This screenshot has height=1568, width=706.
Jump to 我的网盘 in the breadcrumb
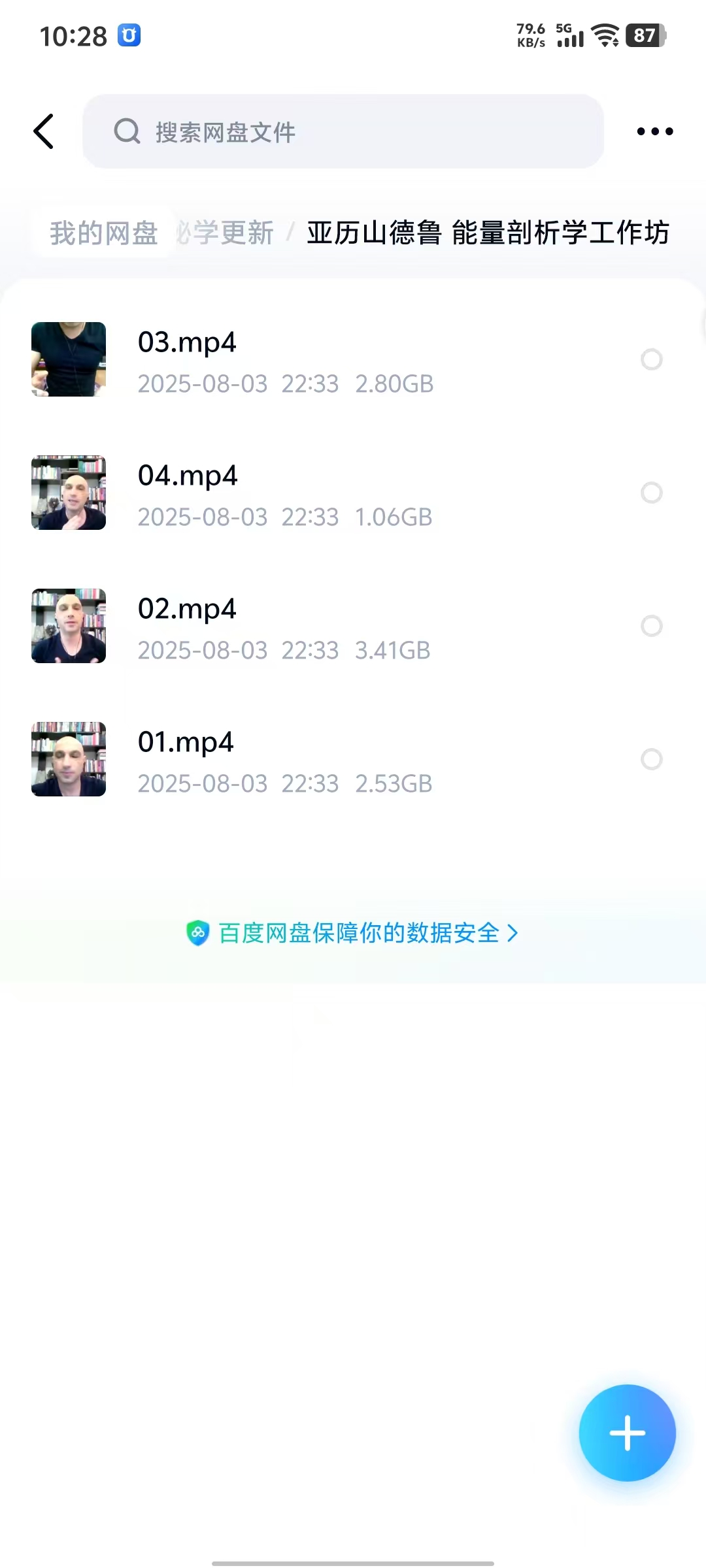point(104,233)
